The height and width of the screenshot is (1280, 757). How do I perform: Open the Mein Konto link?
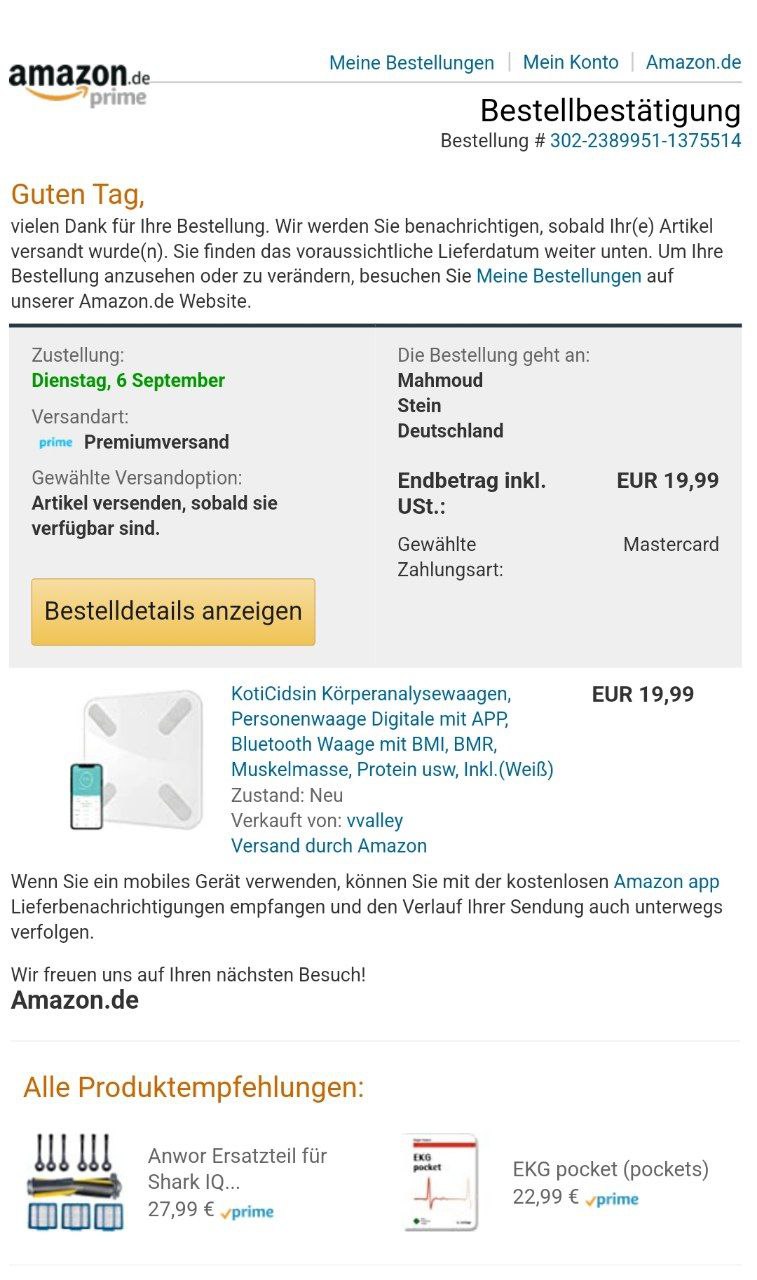[x=570, y=63]
